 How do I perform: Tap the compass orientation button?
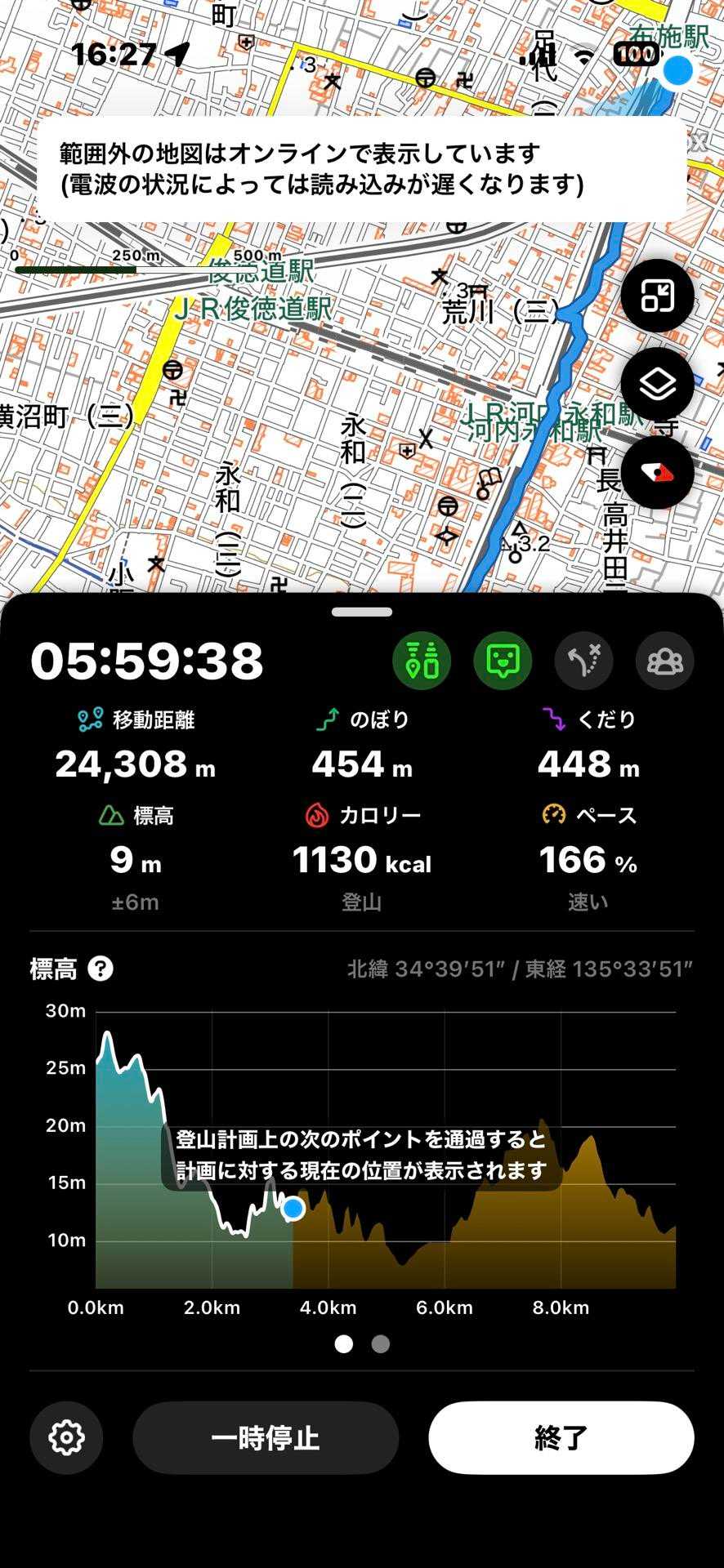click(657, 472)
